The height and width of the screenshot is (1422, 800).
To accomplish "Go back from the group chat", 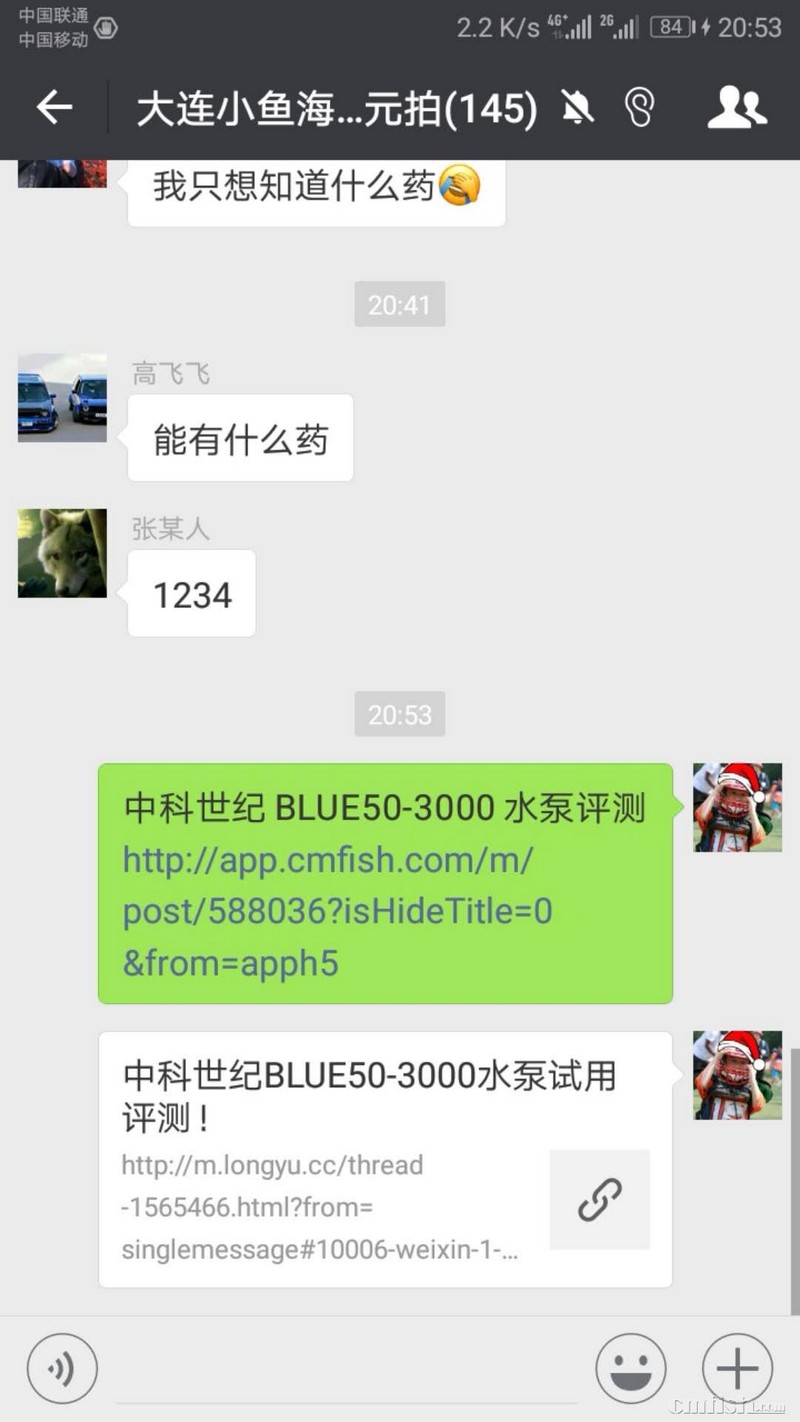I will (54, 107).
